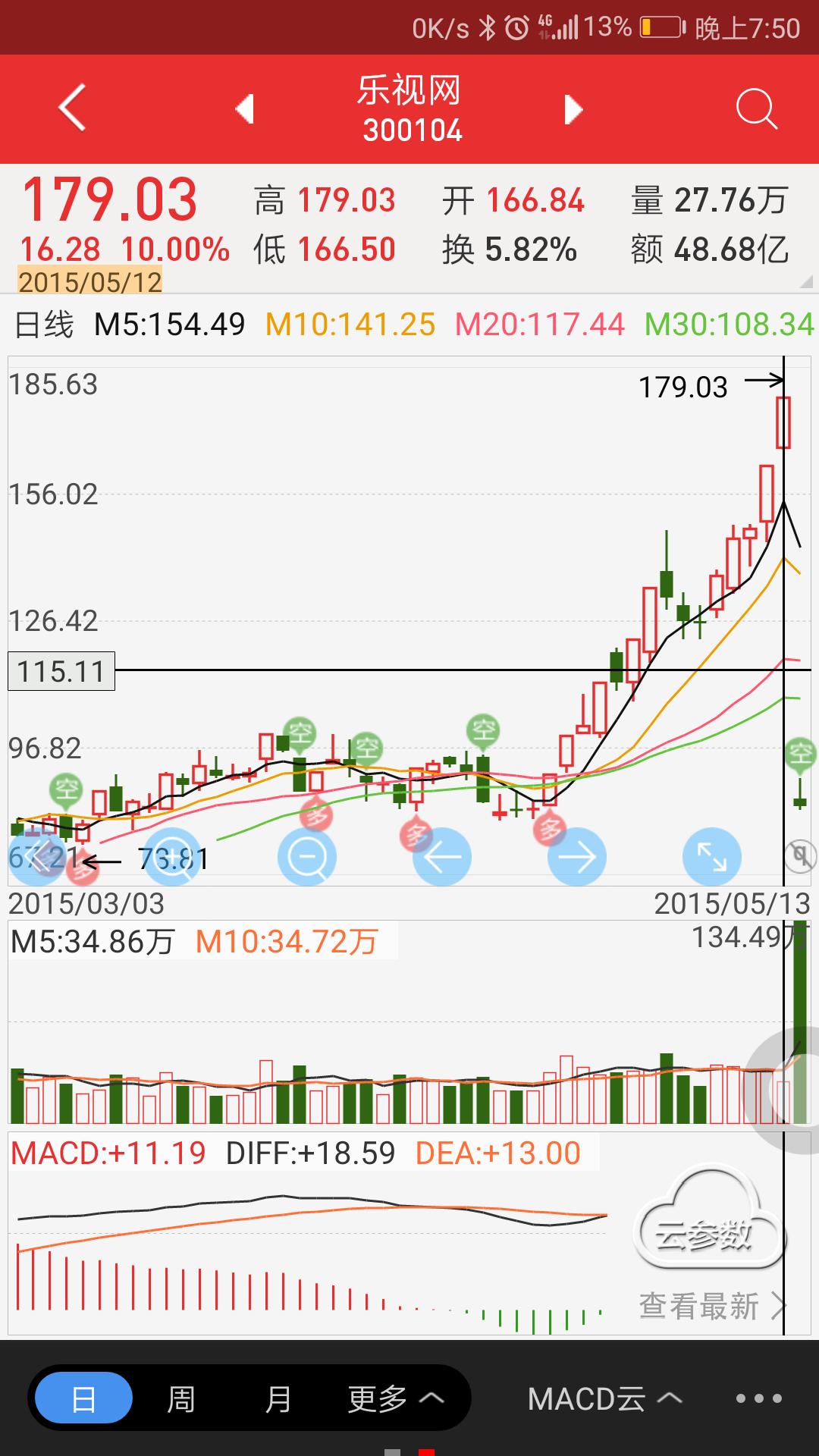This screenshot has width=819, height=1456.
Task: Open the three-dot overflow menu
Action: (758, 1398)
